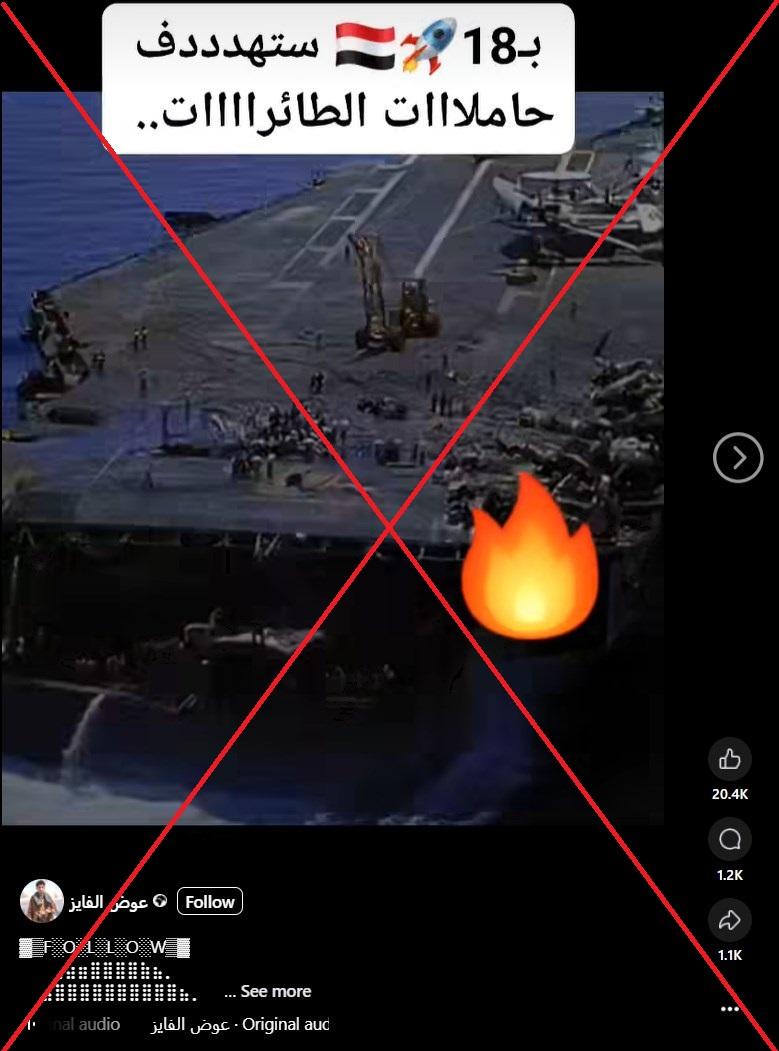This screenshot has width=779, height=1051.
Task: Go to the next reel arrow
Action: click(x=738, y=458)
